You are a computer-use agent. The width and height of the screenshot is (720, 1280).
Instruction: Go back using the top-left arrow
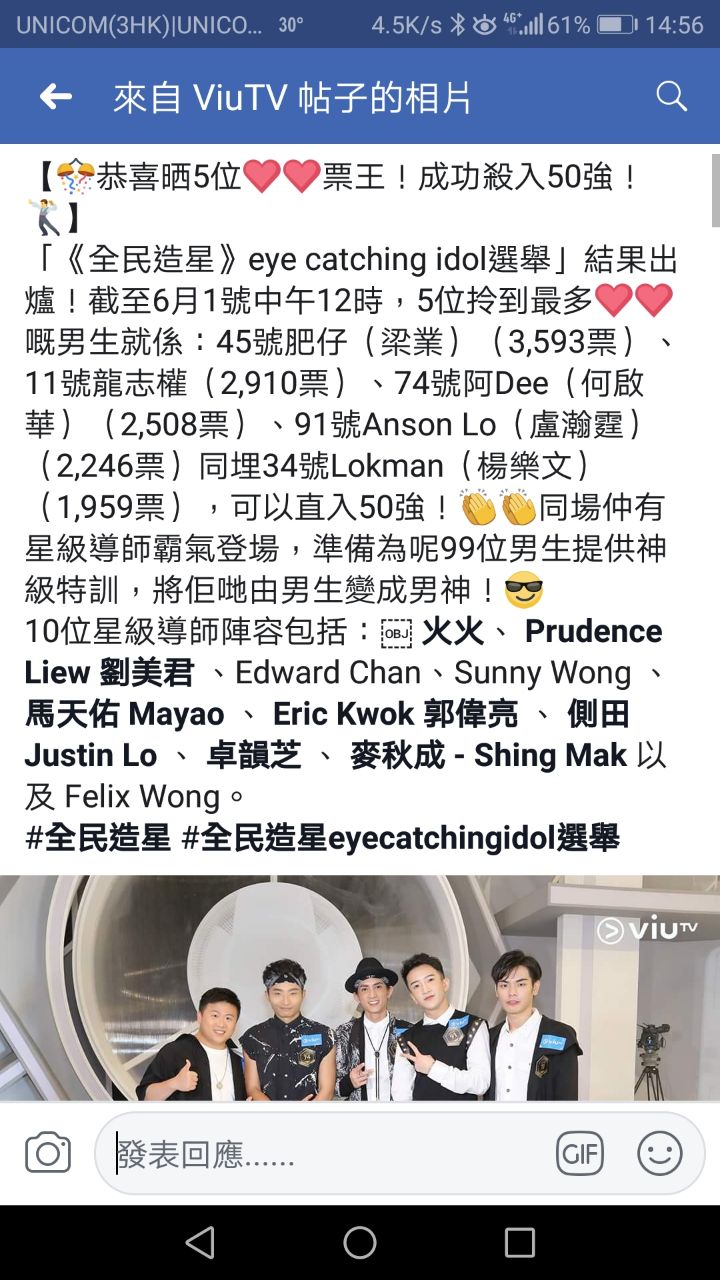[x=56, y=97]
